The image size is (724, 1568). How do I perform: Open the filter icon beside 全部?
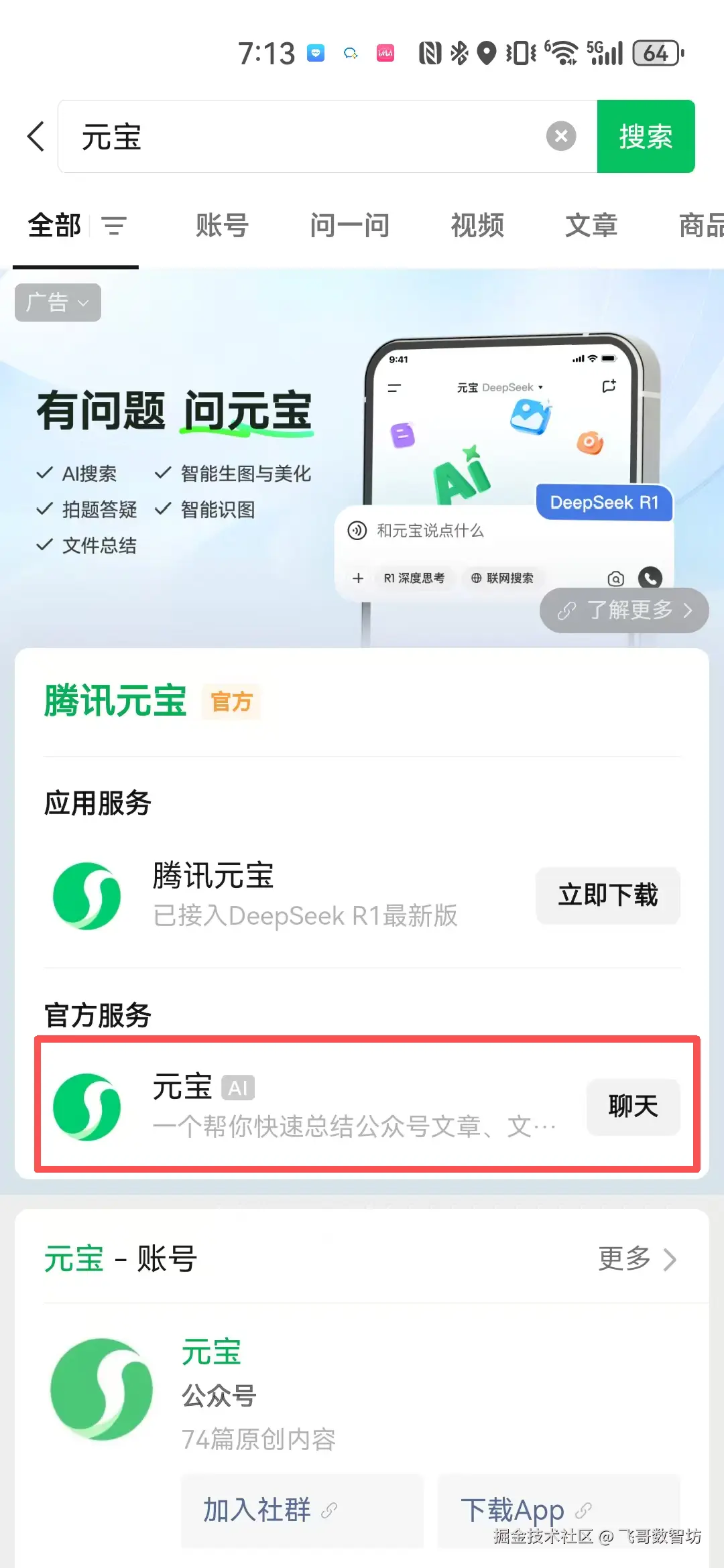coord(114,226)
